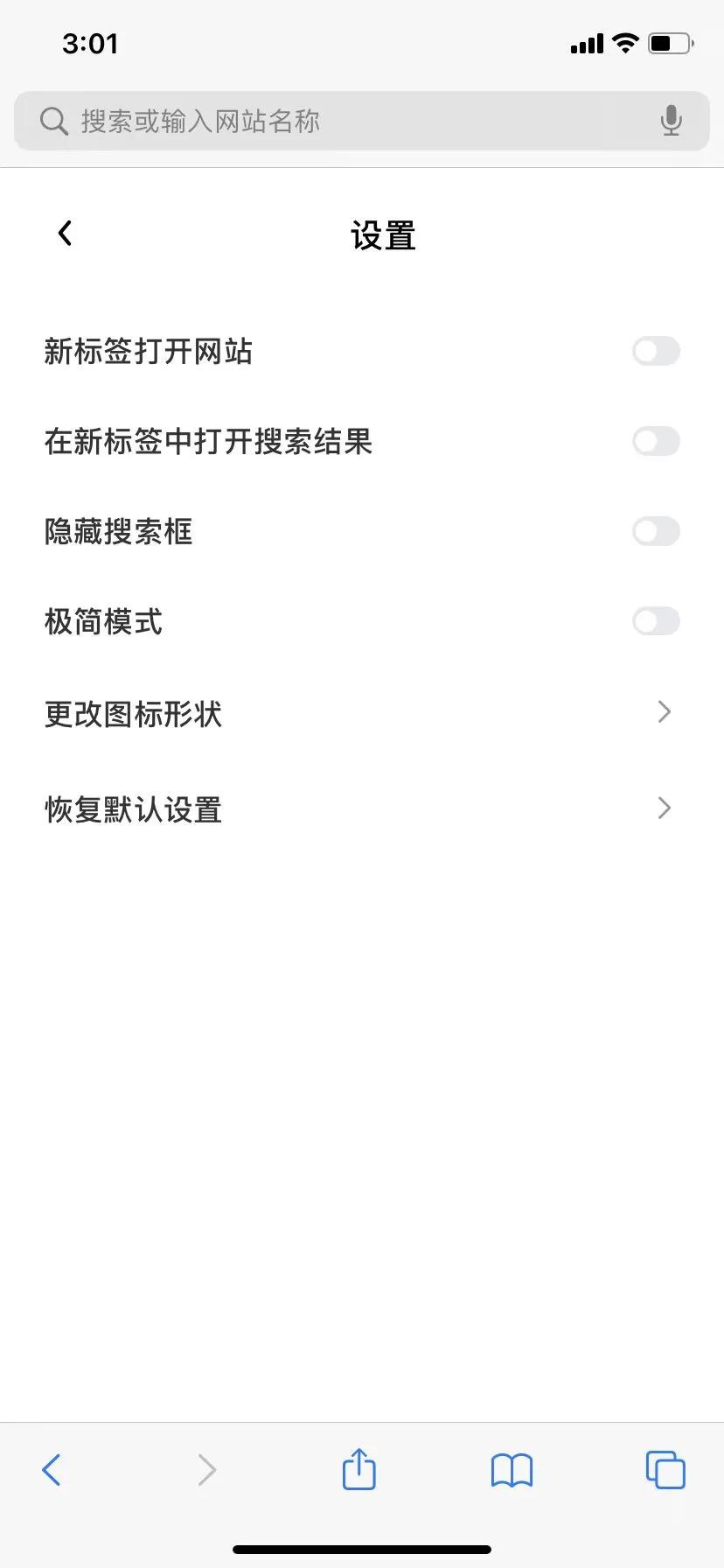724x1568 pixels.
Task: Enable the 新标签打开网站 toggle
Action: (x=656, y=352)
